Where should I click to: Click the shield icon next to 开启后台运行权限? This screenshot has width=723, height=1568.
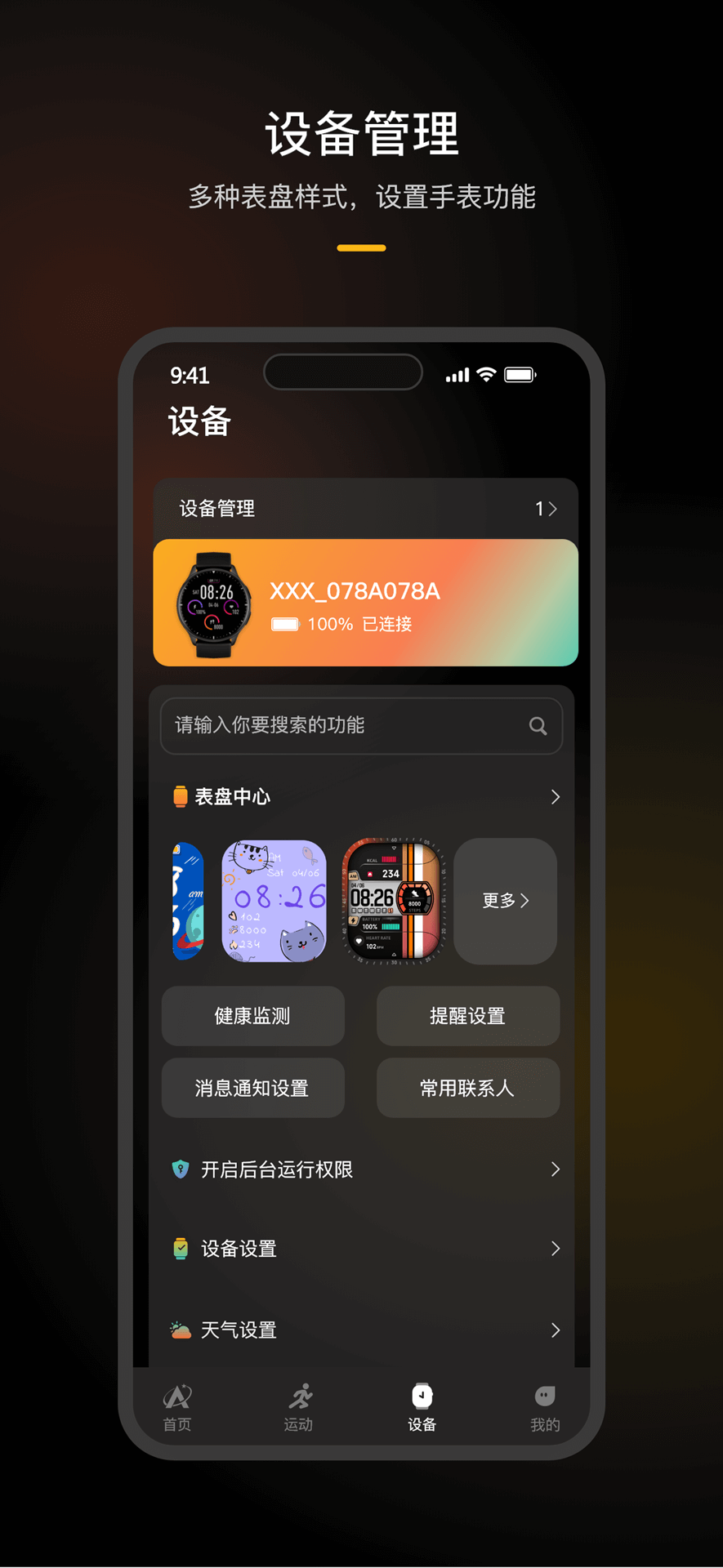179,1169
